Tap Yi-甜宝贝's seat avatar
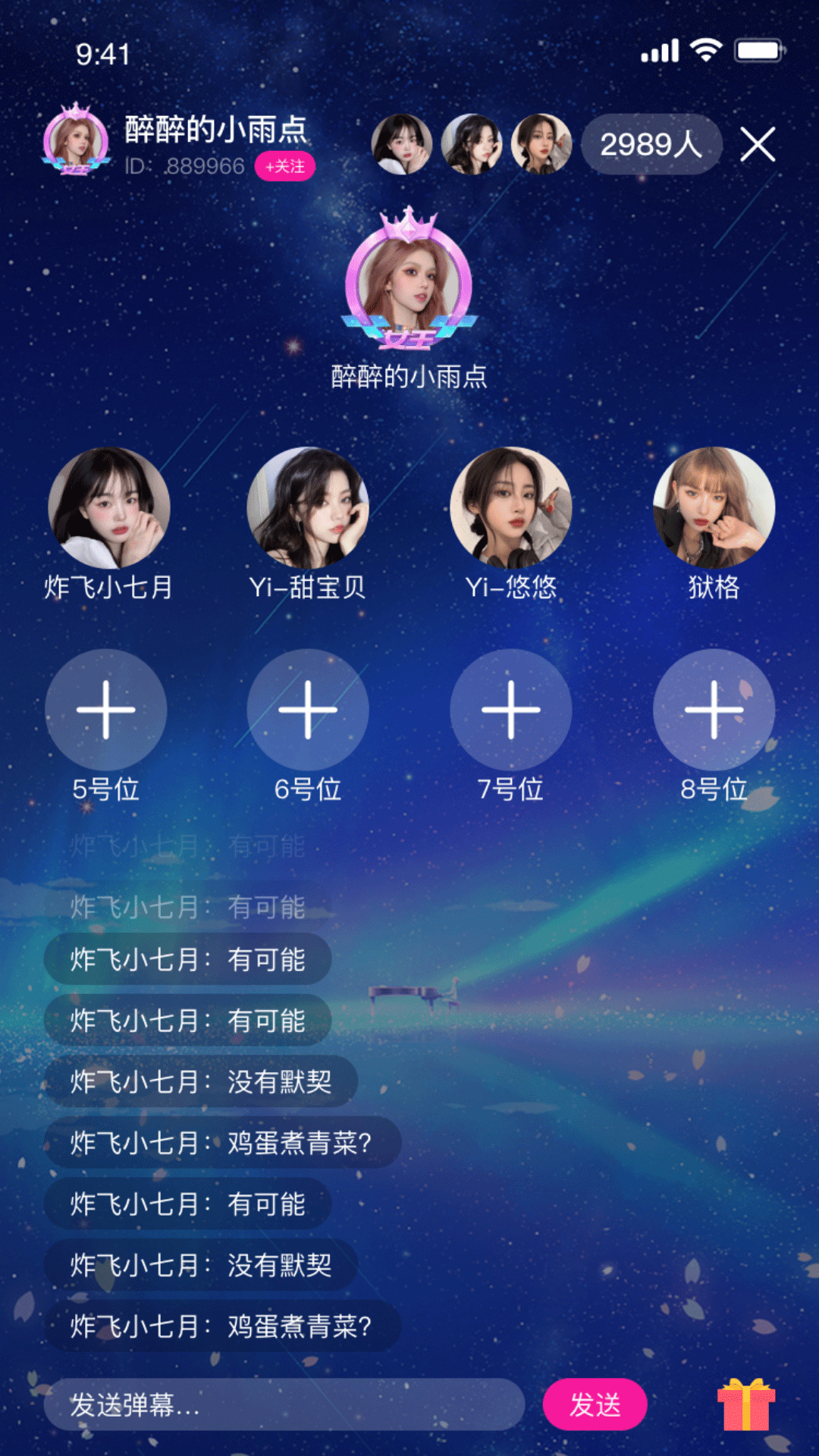The image size is (819, 1456). [x=308, y=507]
